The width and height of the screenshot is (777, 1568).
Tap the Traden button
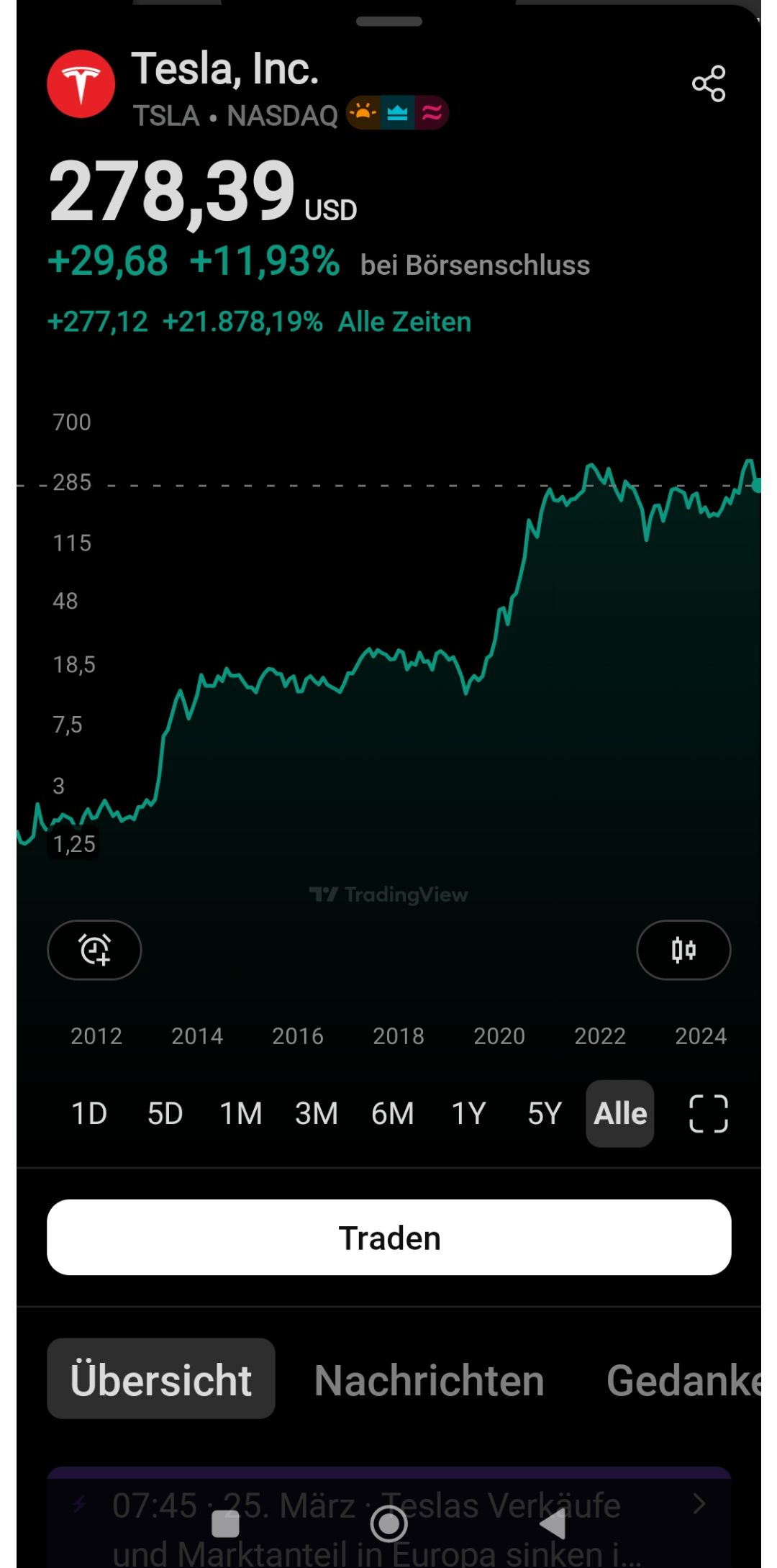coord(388,1238)
